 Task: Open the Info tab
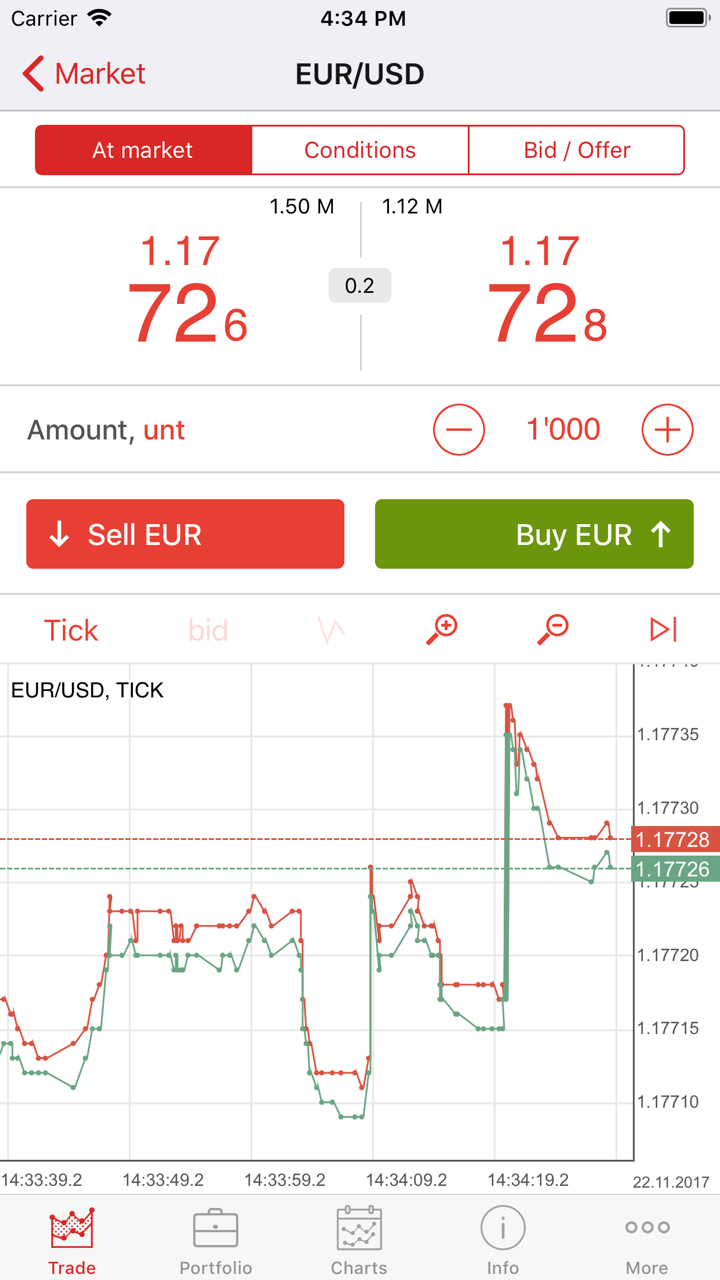503,1240
